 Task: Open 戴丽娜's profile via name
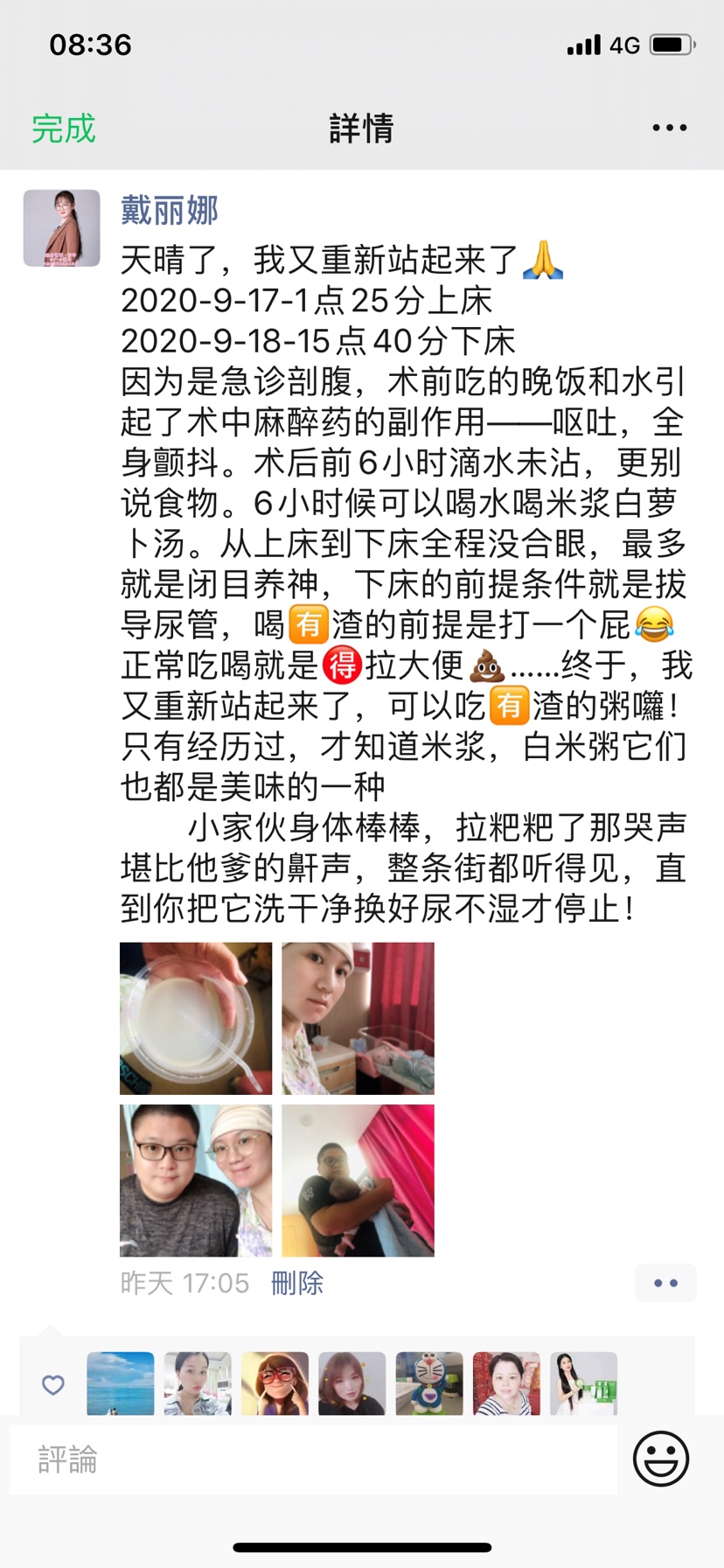[169, 211]
